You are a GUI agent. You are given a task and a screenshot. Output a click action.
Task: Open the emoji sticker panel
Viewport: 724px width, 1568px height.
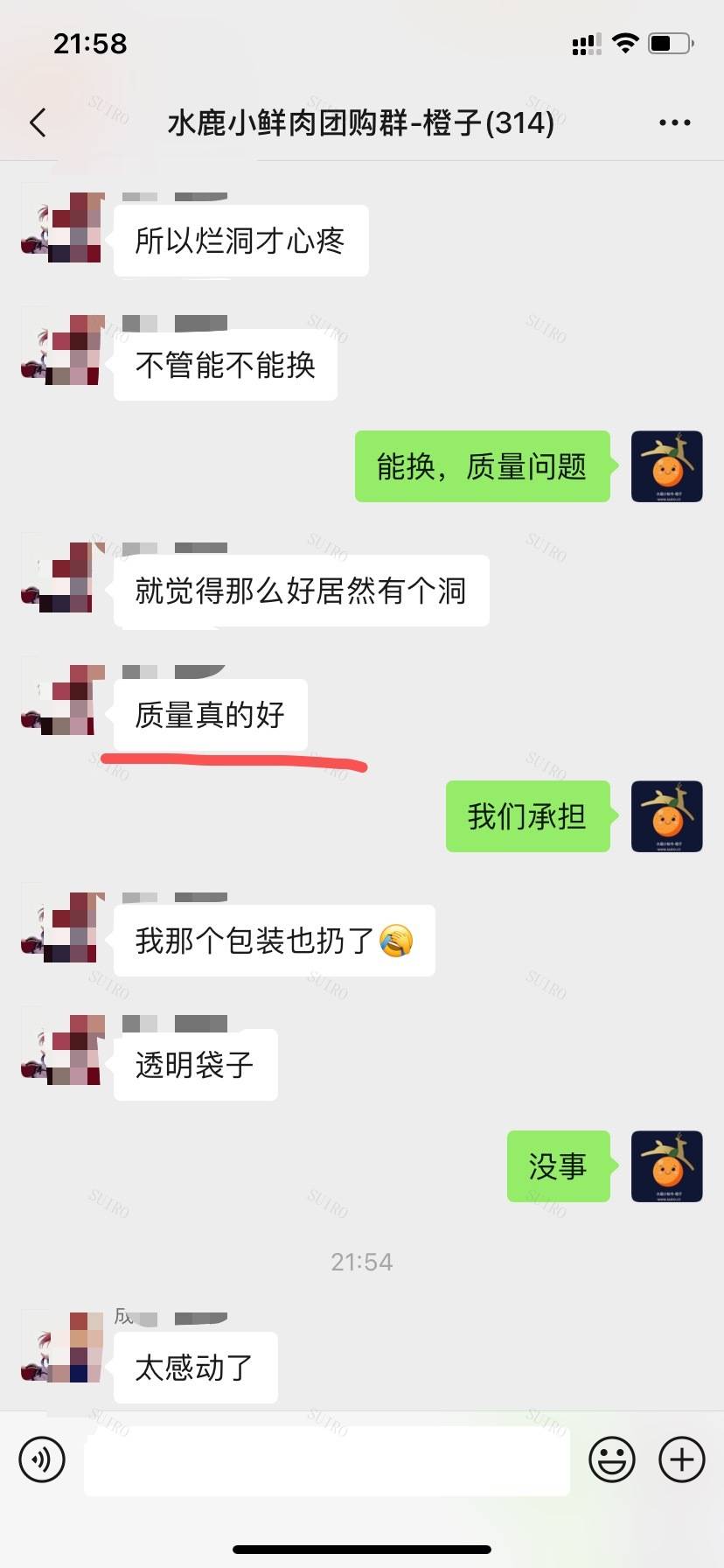coord(611,1459)
